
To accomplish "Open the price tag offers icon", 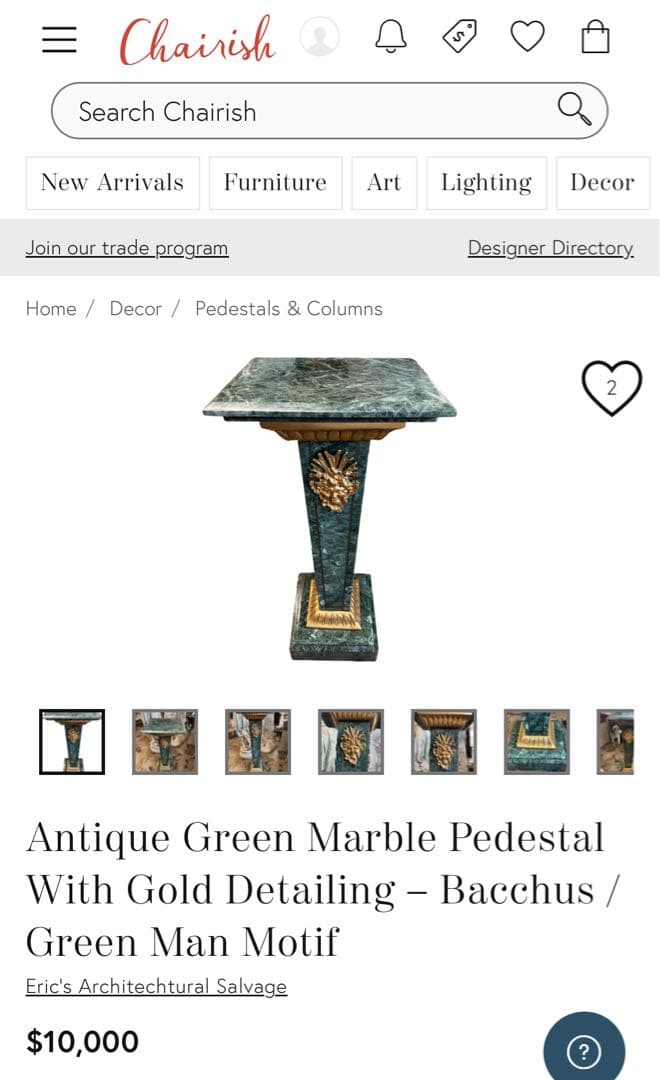I will click(459, 37).
